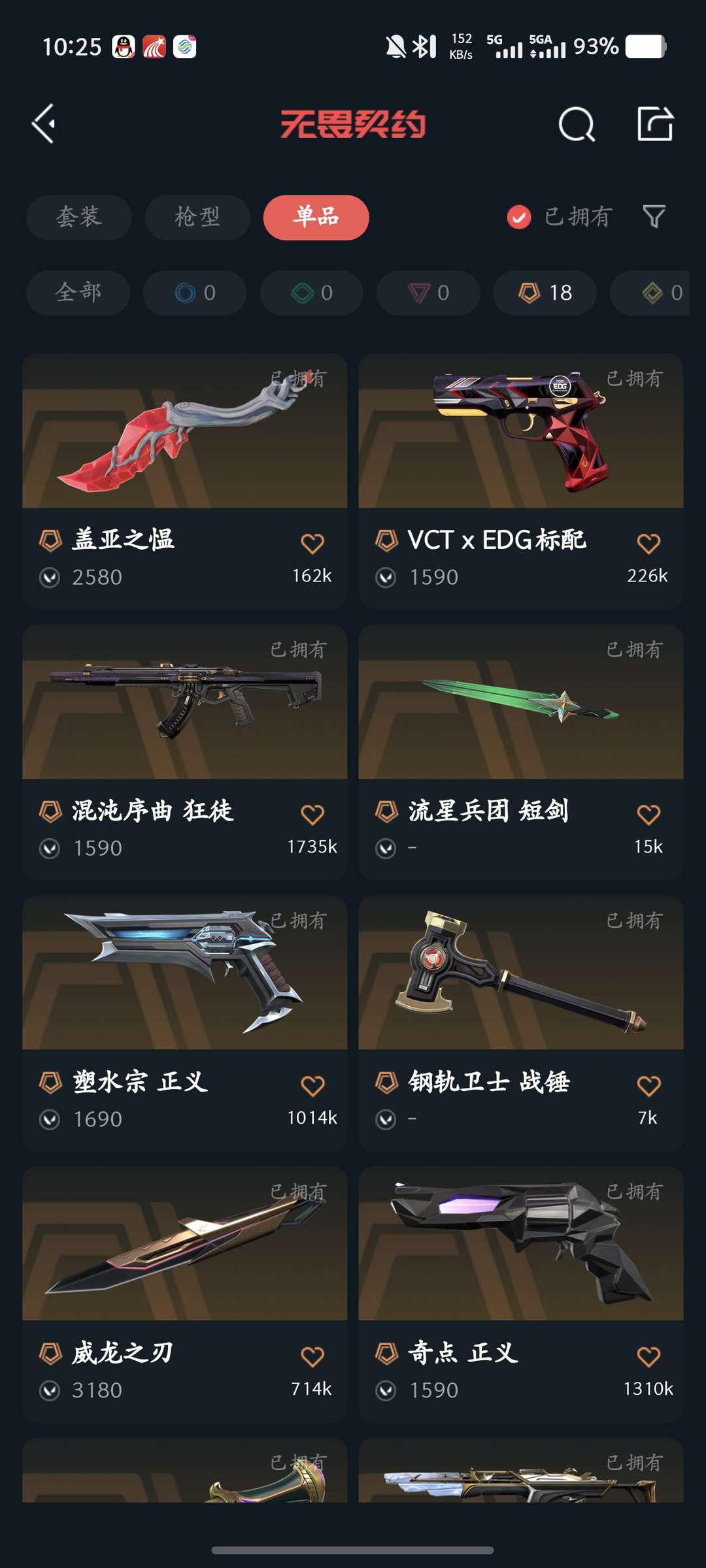
Task: Uncheck the 已拥有 filter checkbox
Action: pyautogui.click(x=519, y=217)
